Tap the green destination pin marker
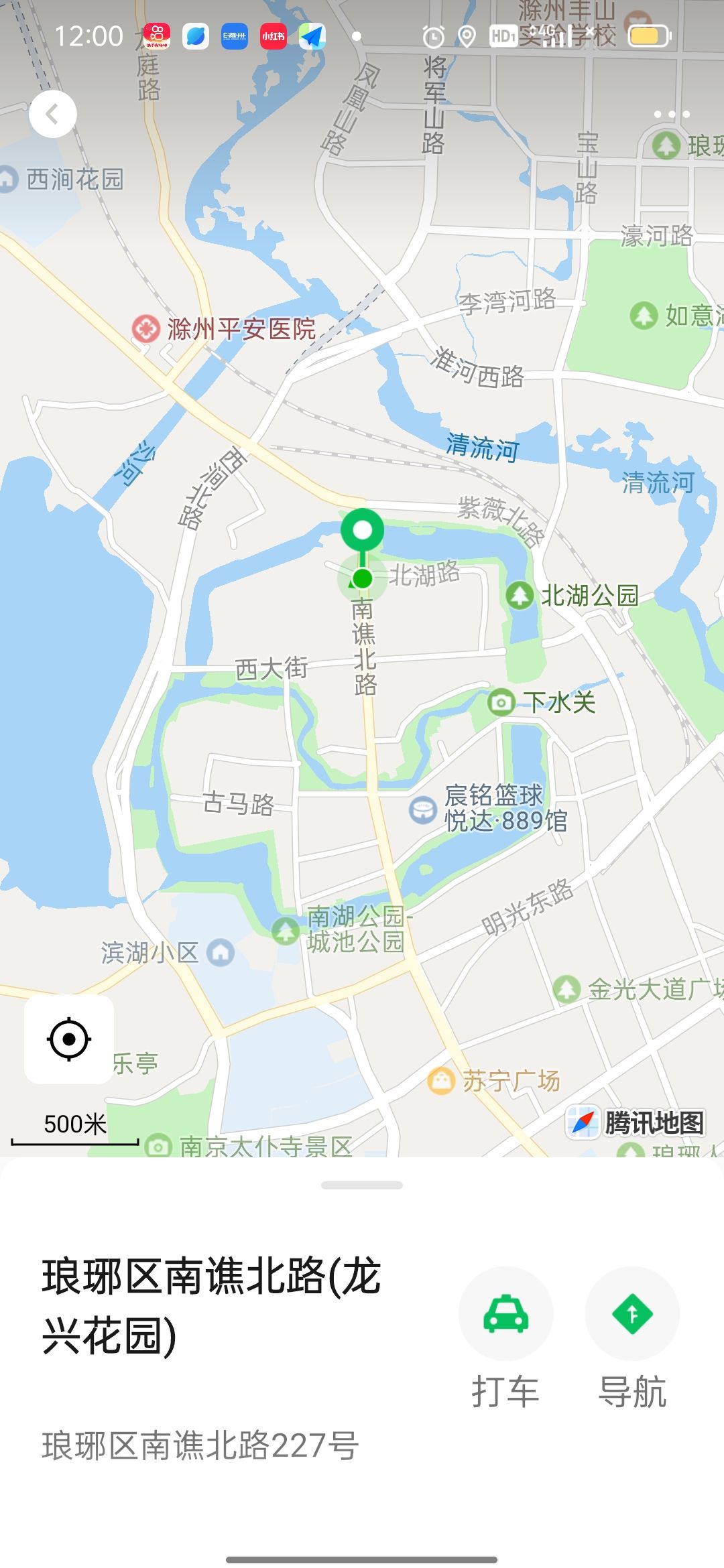Viewport: 724px width, 1568px height. tap(362, 531)
